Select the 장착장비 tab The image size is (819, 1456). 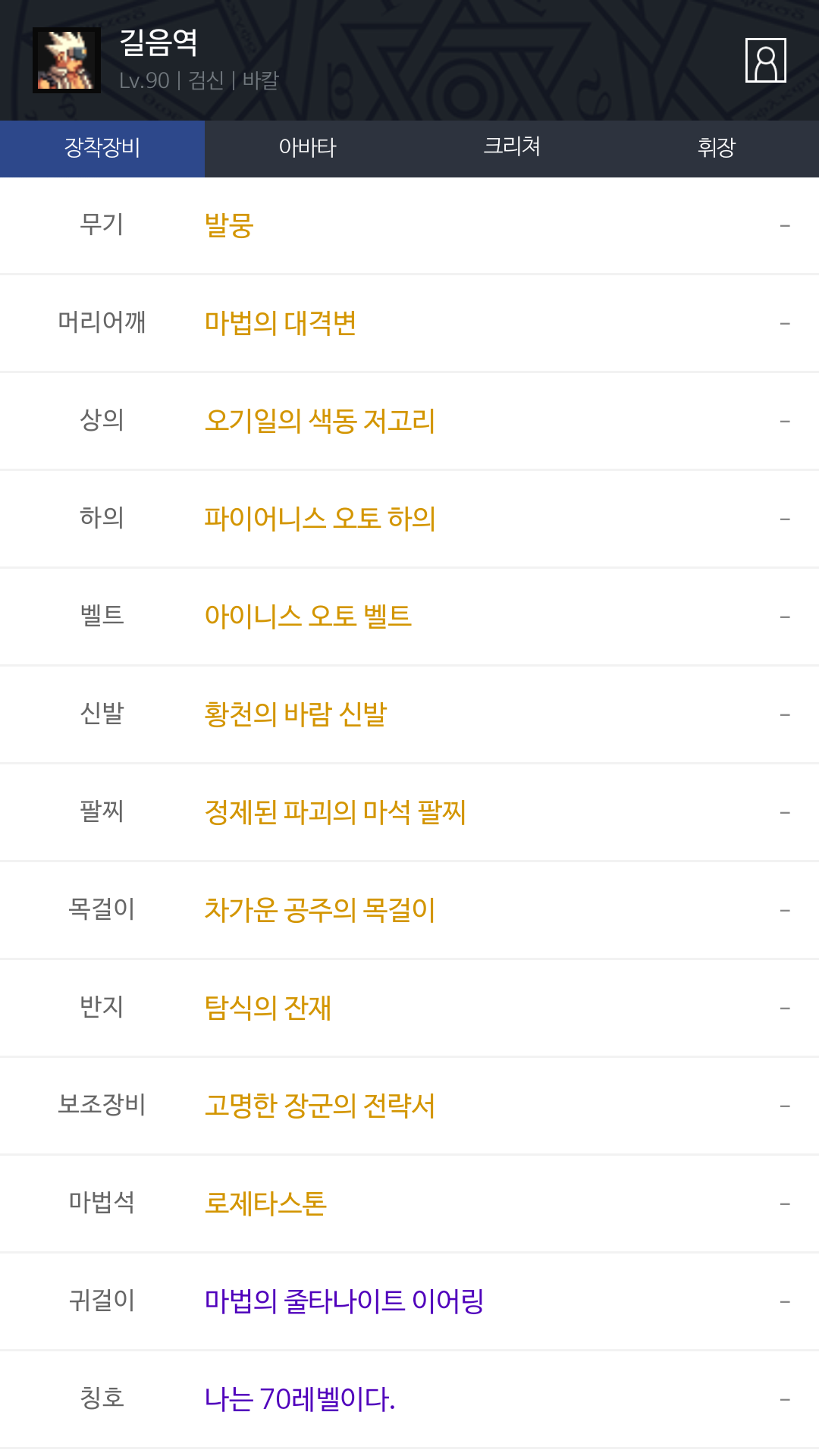tap(102, 148)
